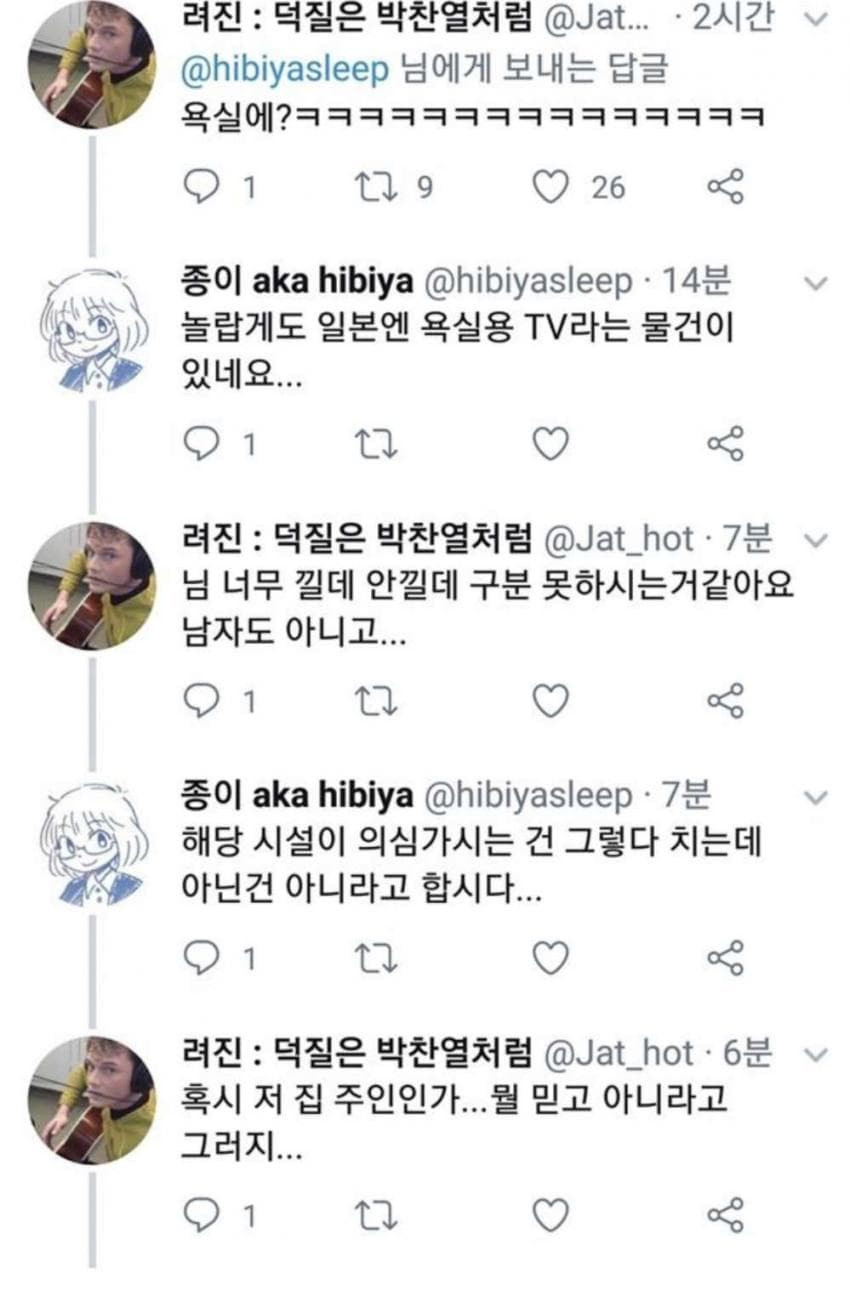Expand the options chevron on the '욕실용 TV' tweet
The width and height of the screenshot is (850, 1290).
816,284
